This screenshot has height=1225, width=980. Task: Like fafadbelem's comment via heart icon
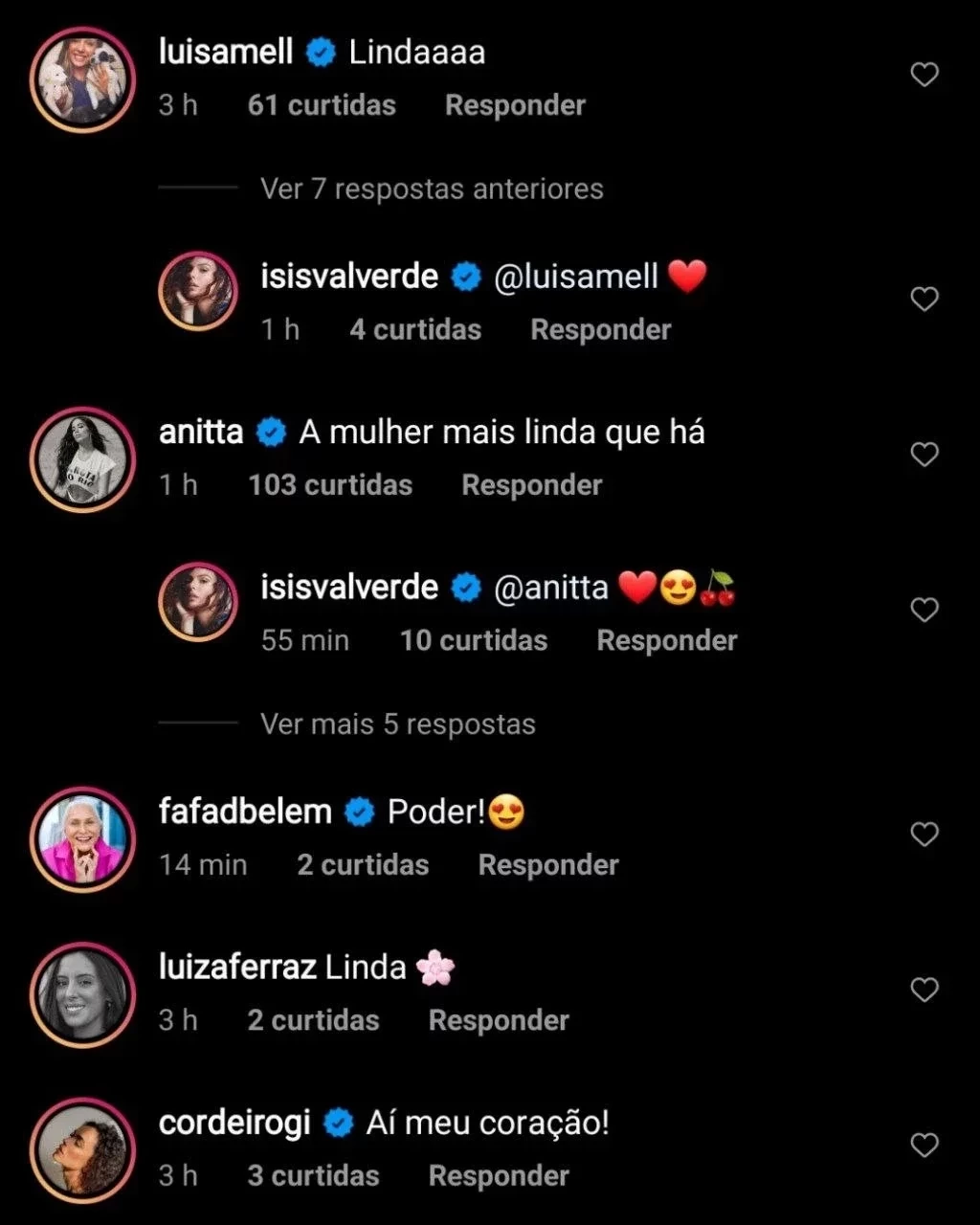tap(924, 835)
